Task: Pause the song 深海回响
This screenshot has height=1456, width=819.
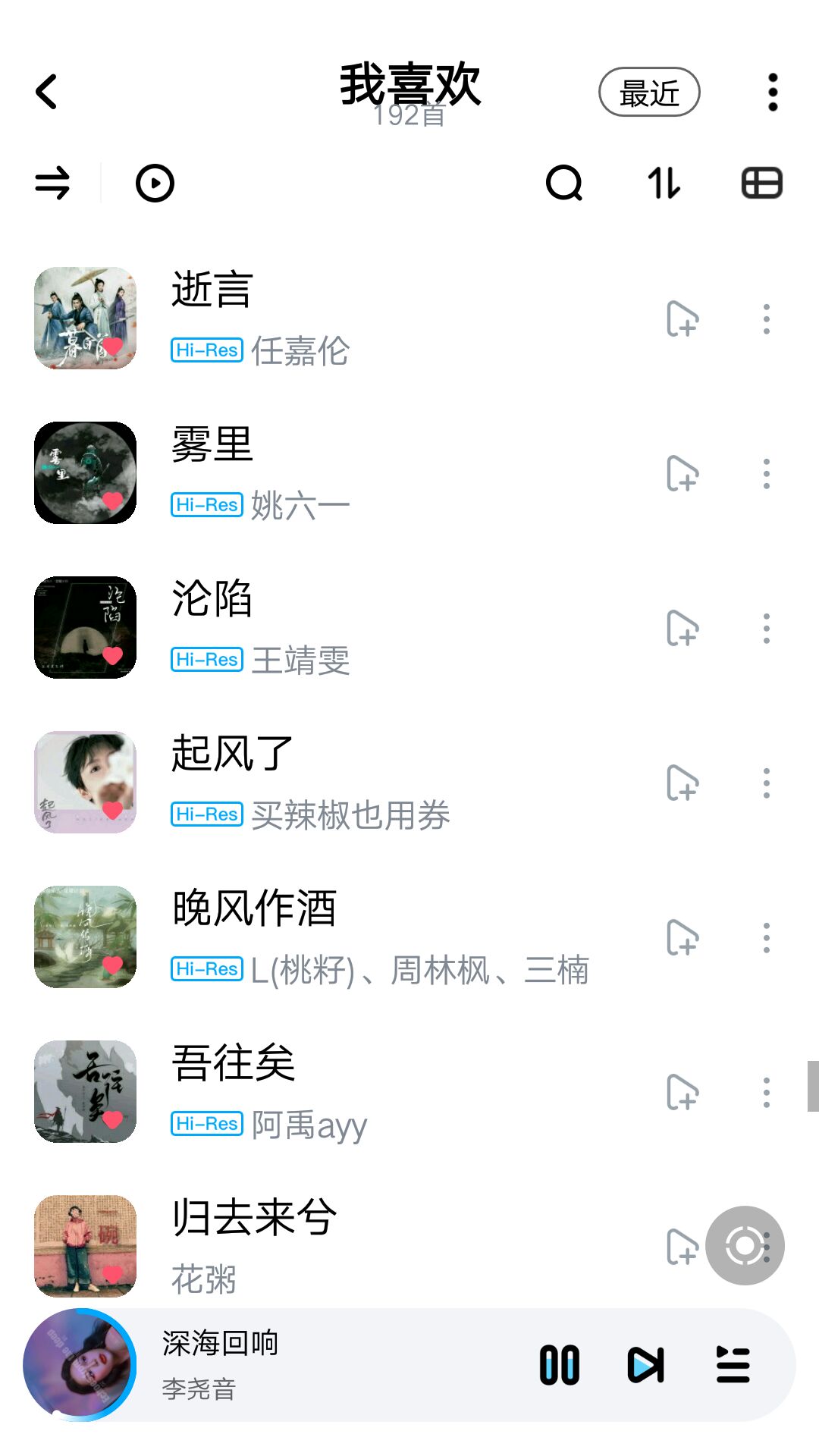Action: coord(560,1365)
